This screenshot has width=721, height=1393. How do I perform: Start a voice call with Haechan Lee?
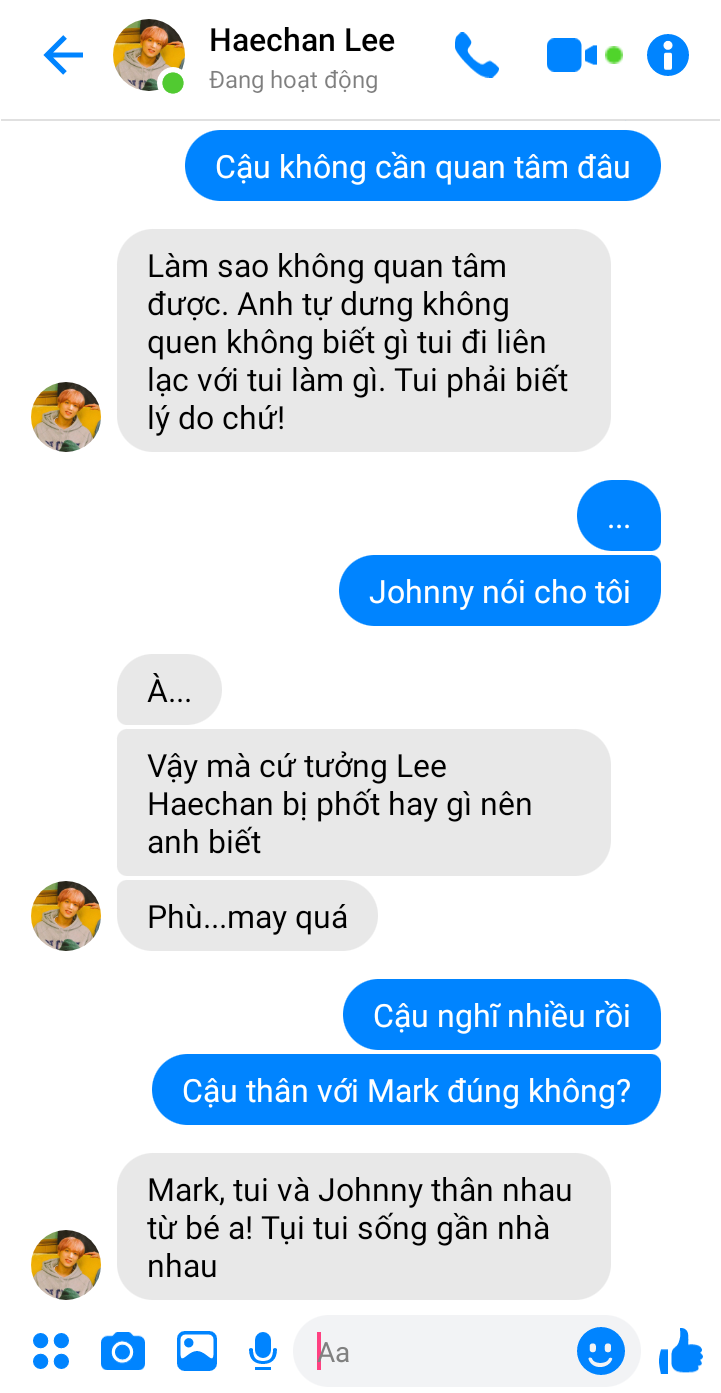(x=477, y=56)
